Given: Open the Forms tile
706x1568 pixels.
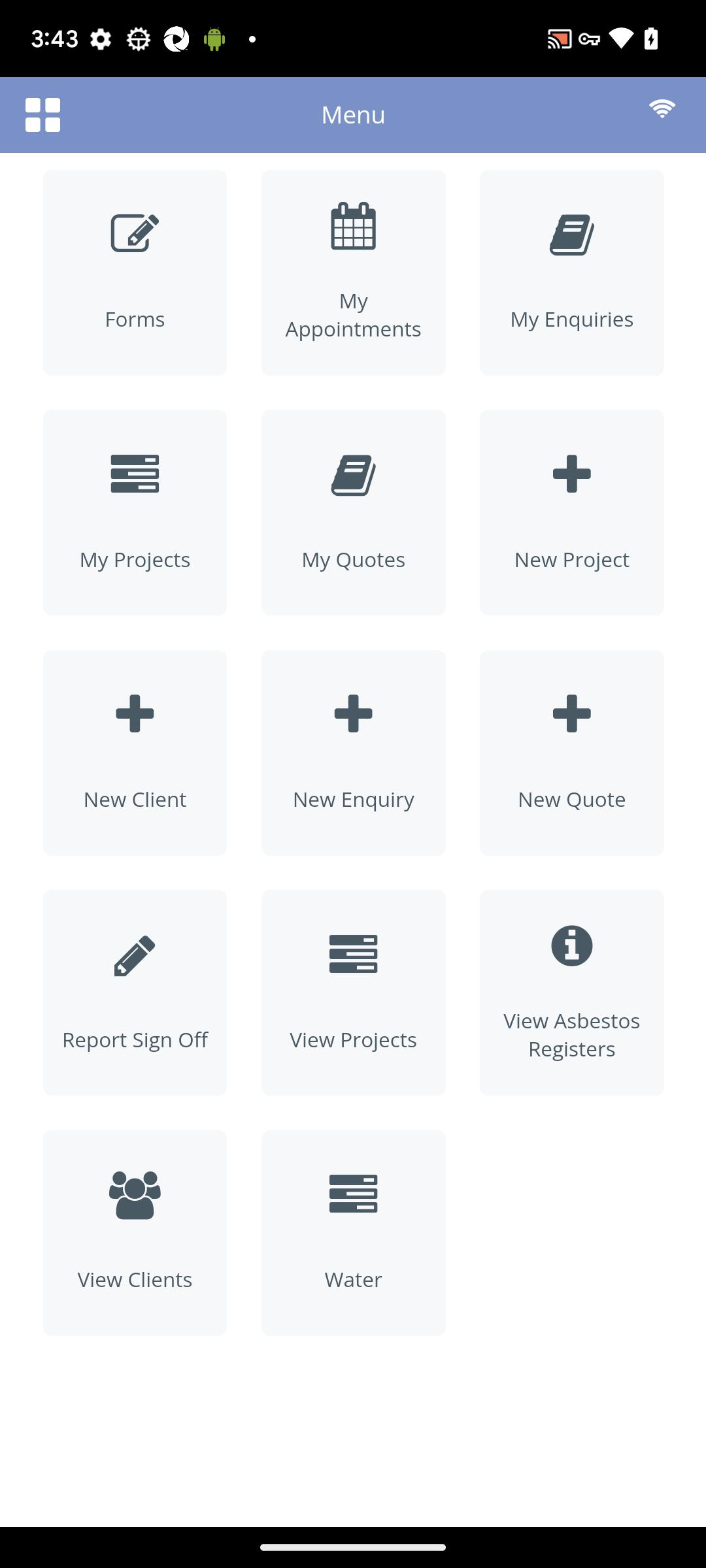Looking at the screenshot, I should 135,272.
